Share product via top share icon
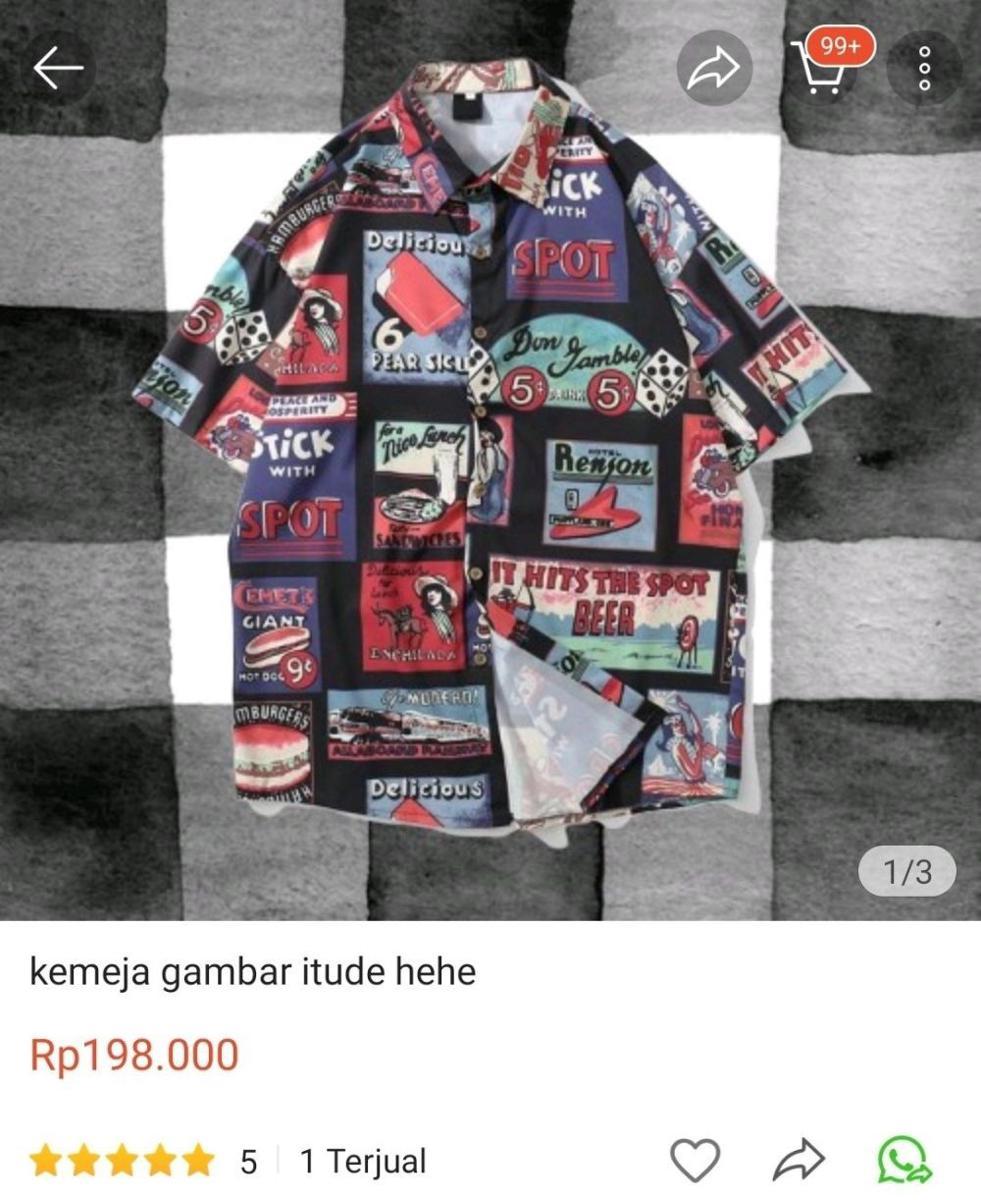981x1200 pixels. pos(714,68)
